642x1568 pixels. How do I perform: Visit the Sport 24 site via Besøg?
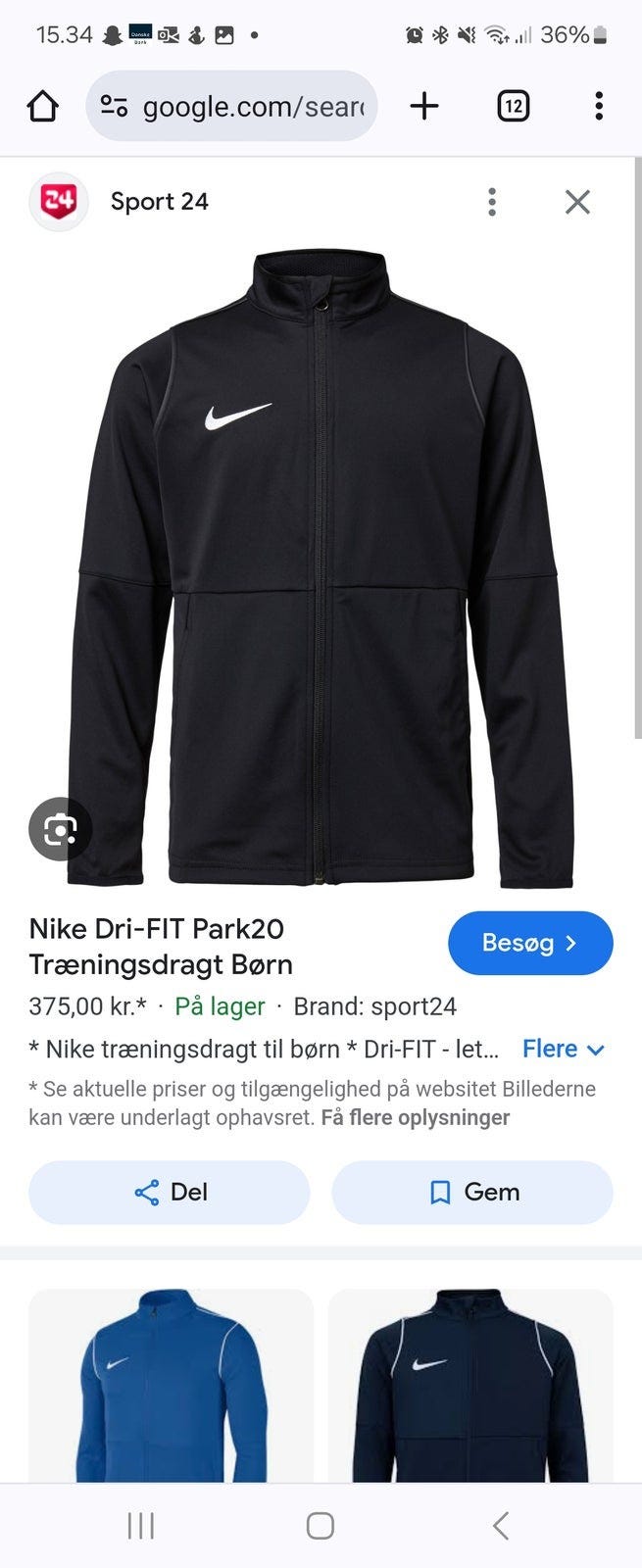pyautogui.click(x=529, y=943)
